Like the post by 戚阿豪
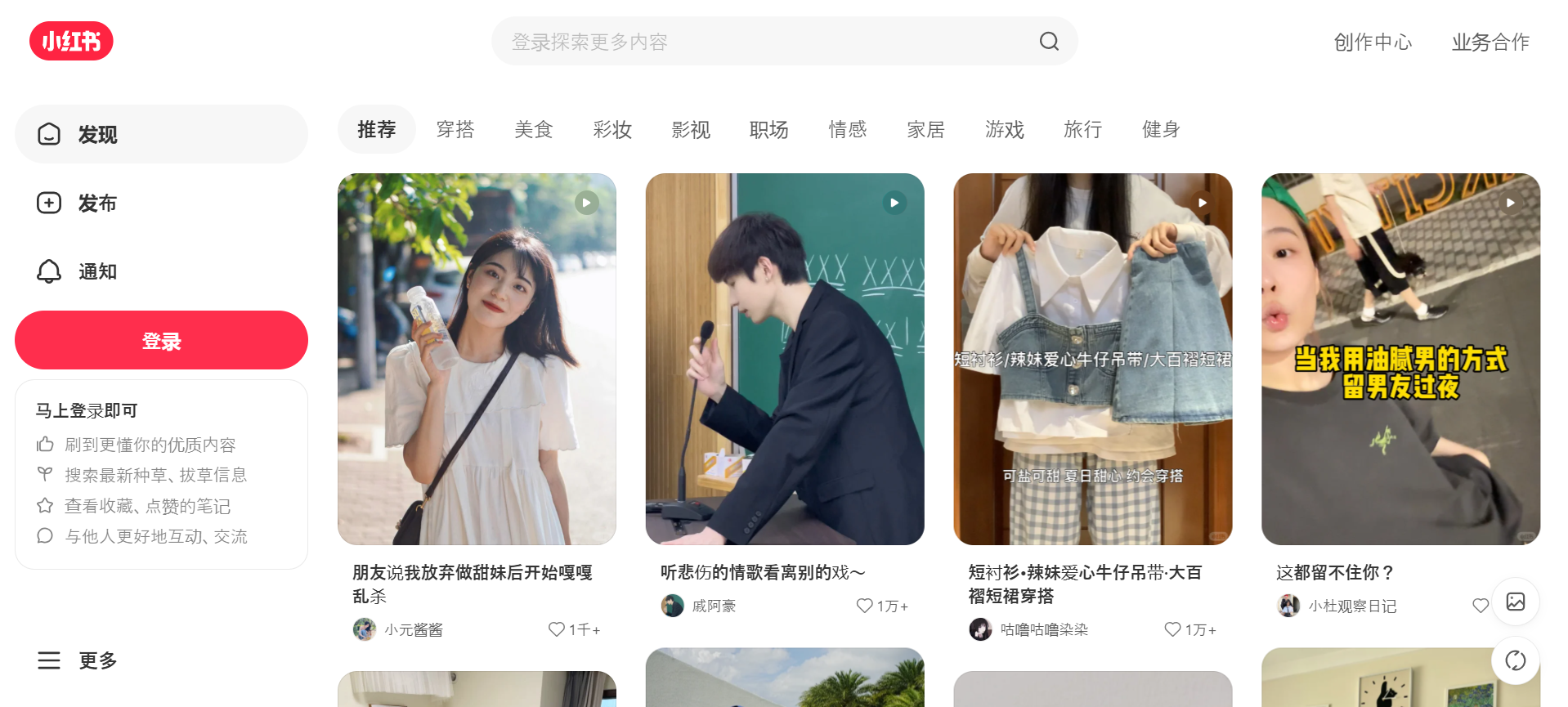Viewport: 1568px width, 707px height. point(864,606)
